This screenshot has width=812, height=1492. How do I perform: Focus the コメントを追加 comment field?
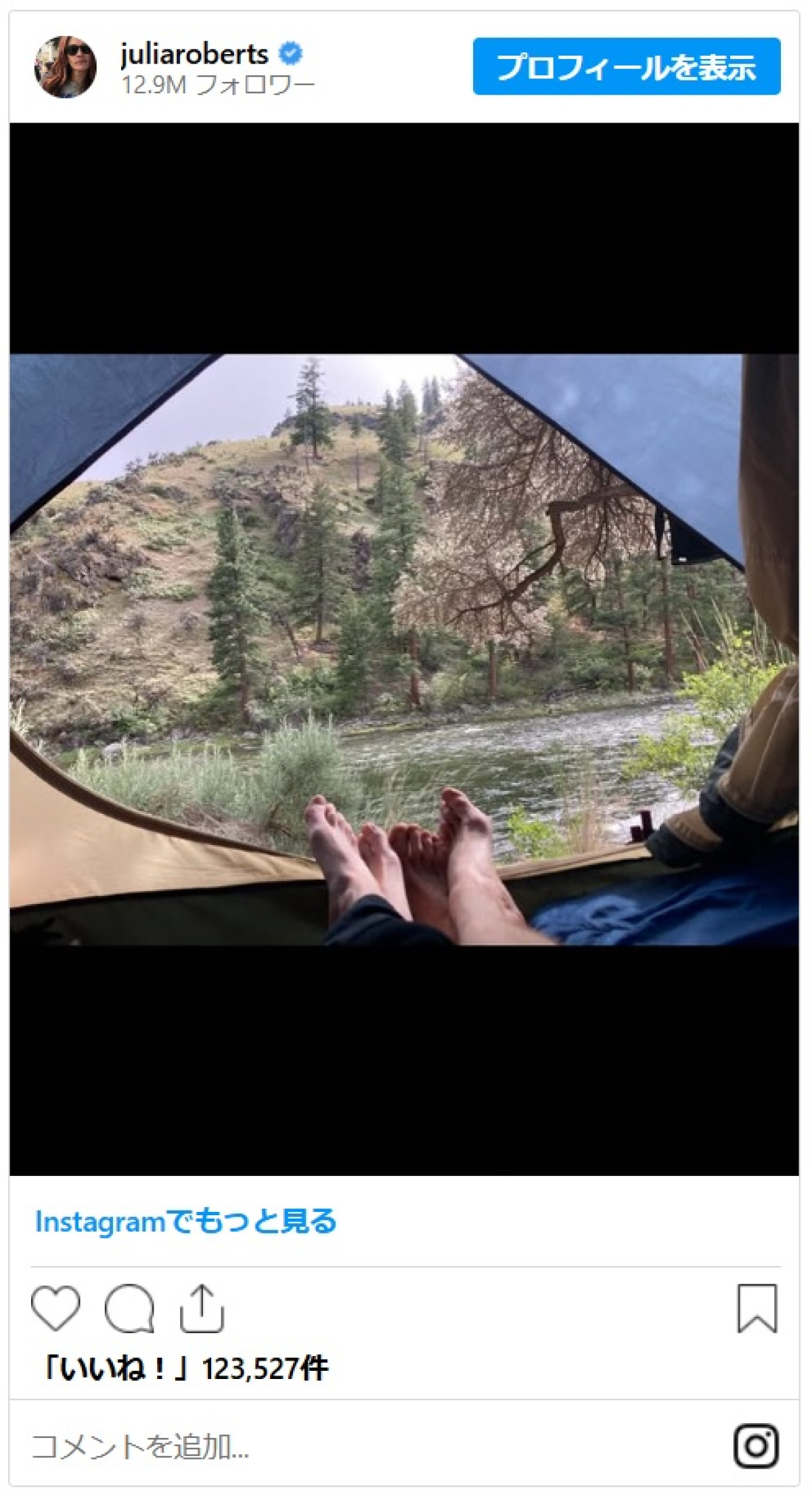click(x=338, y=1446)
